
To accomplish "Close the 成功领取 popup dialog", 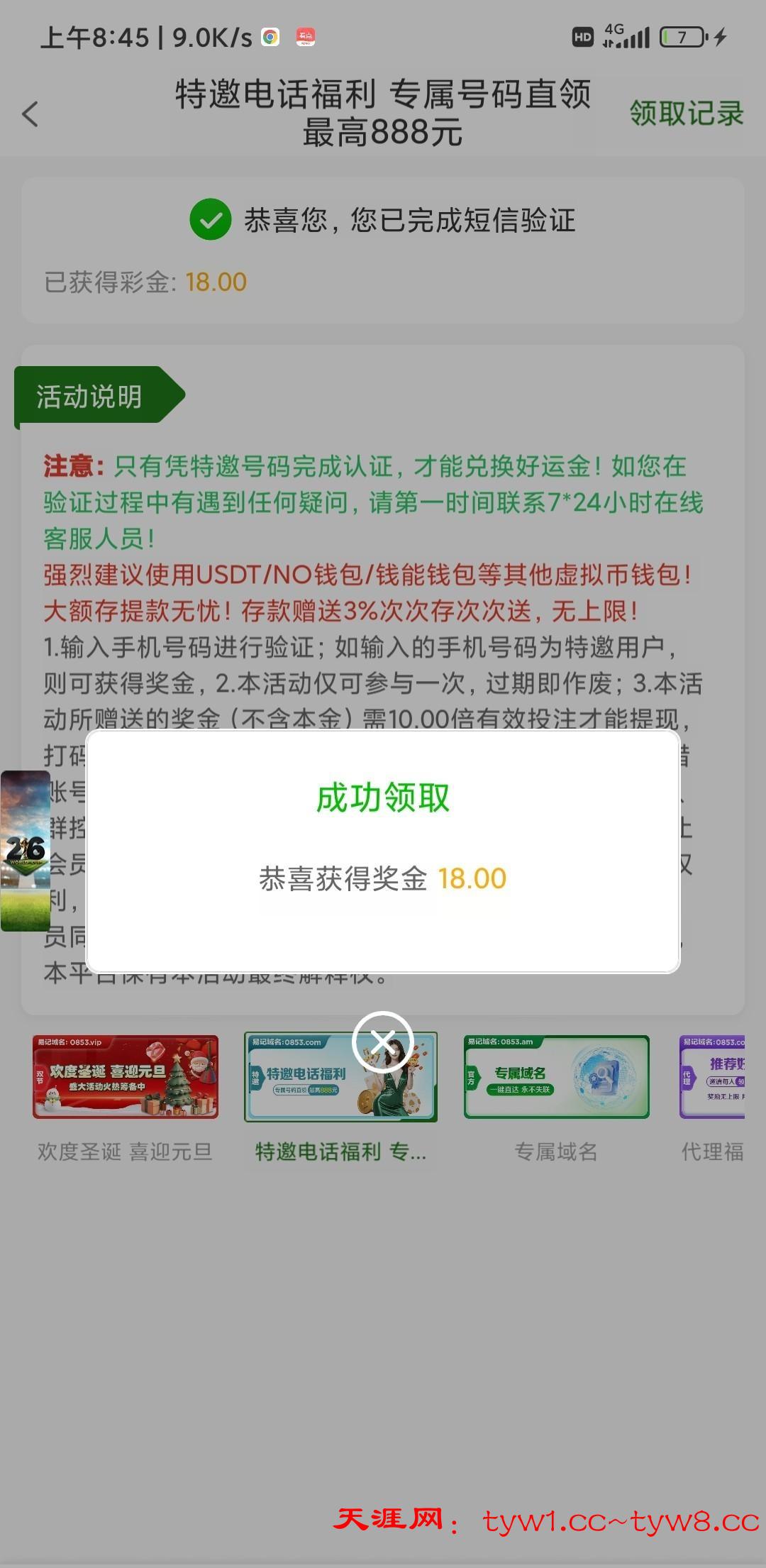I will coord(382,1042).
